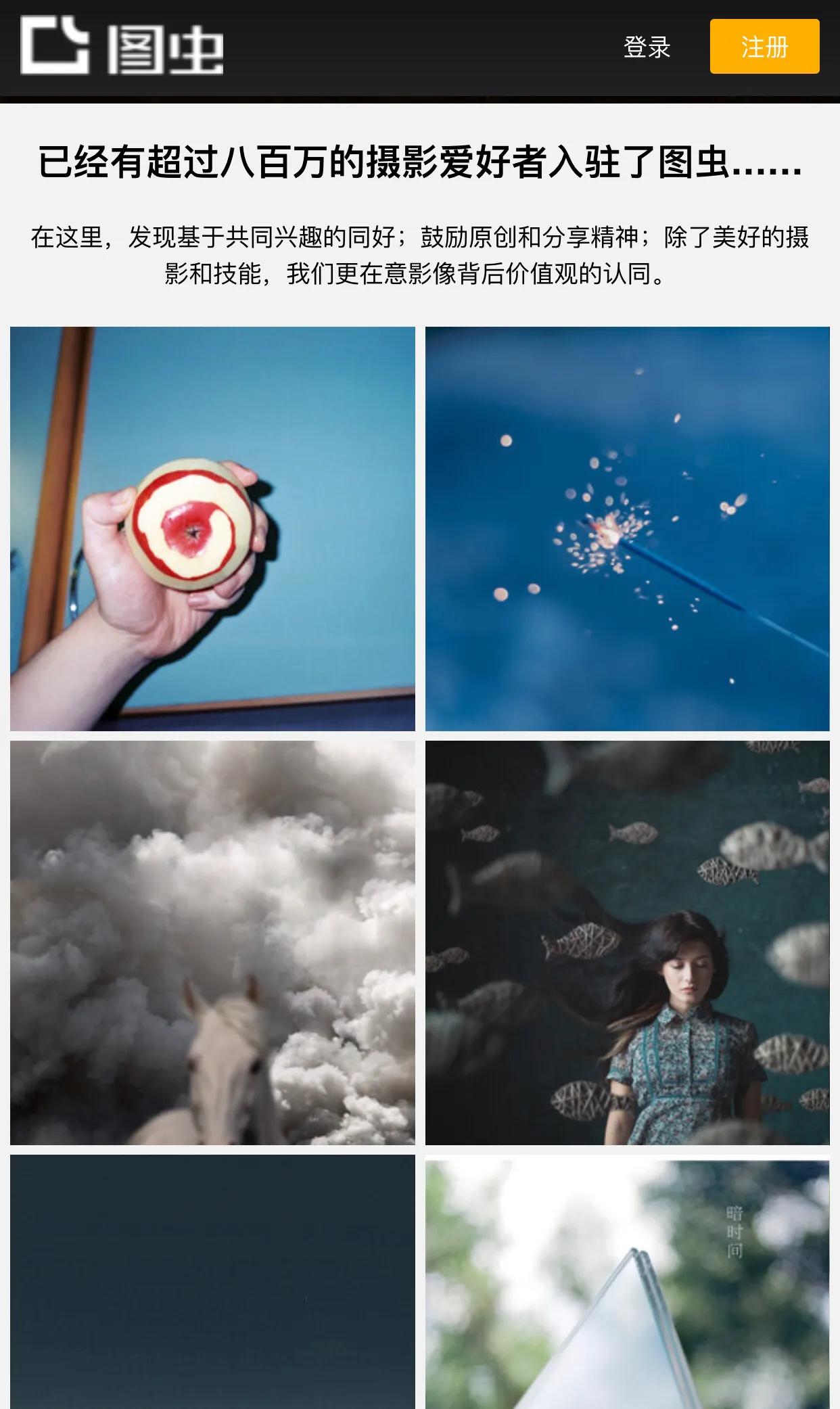Tap the orange 注册 register button
This screenshot has height=1409, width=840.
point(764,47)
